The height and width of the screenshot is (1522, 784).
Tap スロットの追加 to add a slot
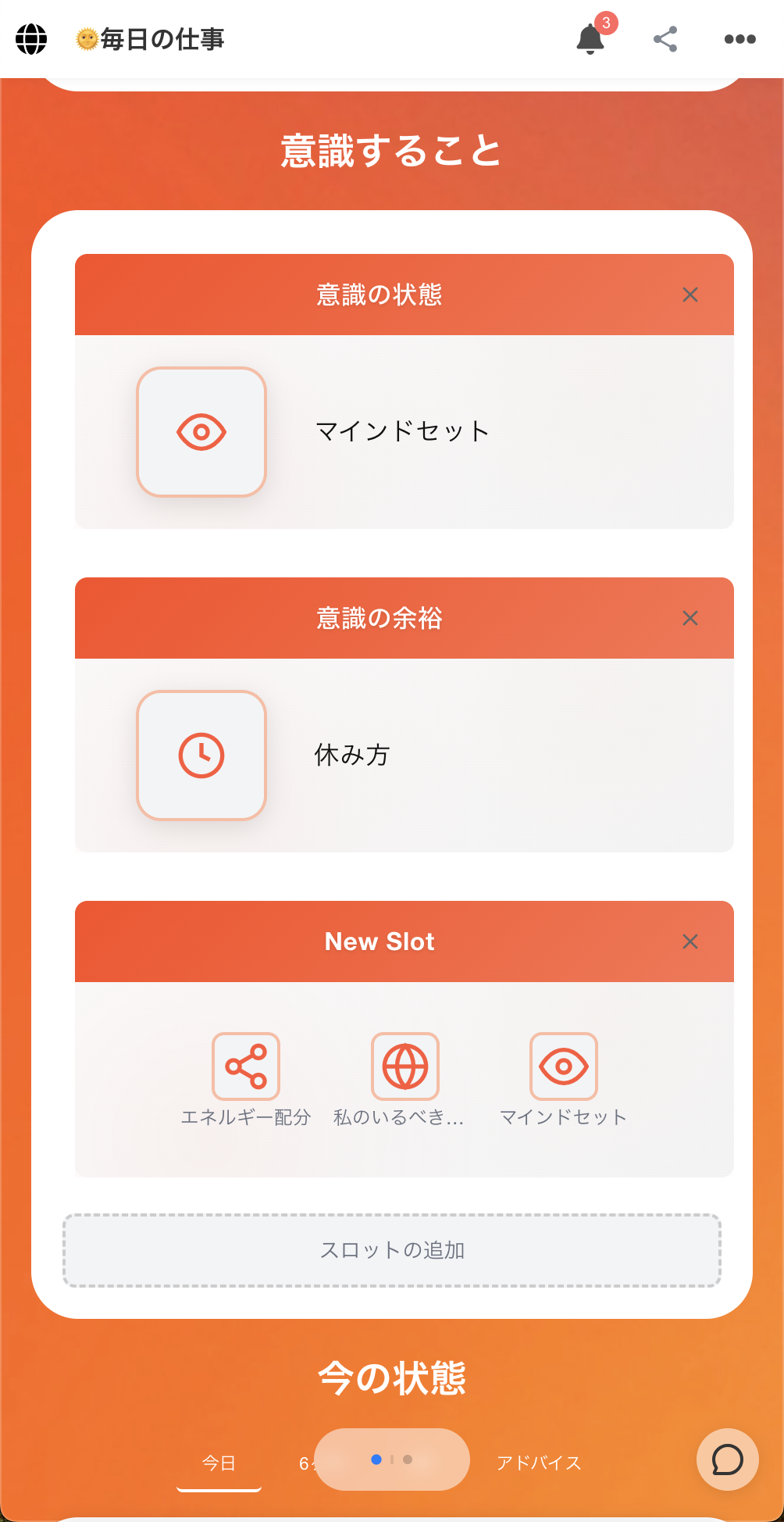[392, 1250]
